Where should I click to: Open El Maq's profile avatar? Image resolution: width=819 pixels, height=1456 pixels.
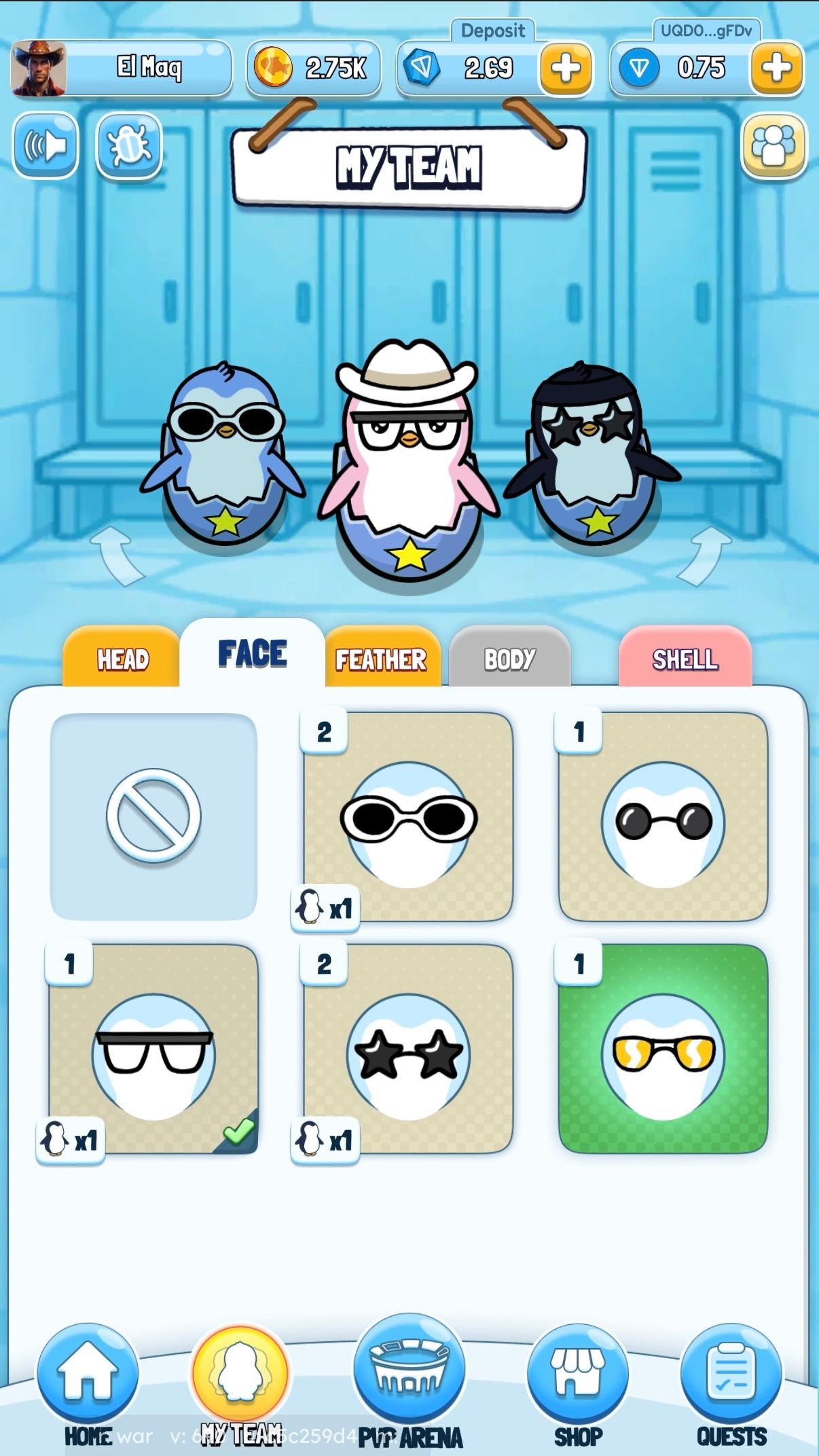(x=39, y=68)
